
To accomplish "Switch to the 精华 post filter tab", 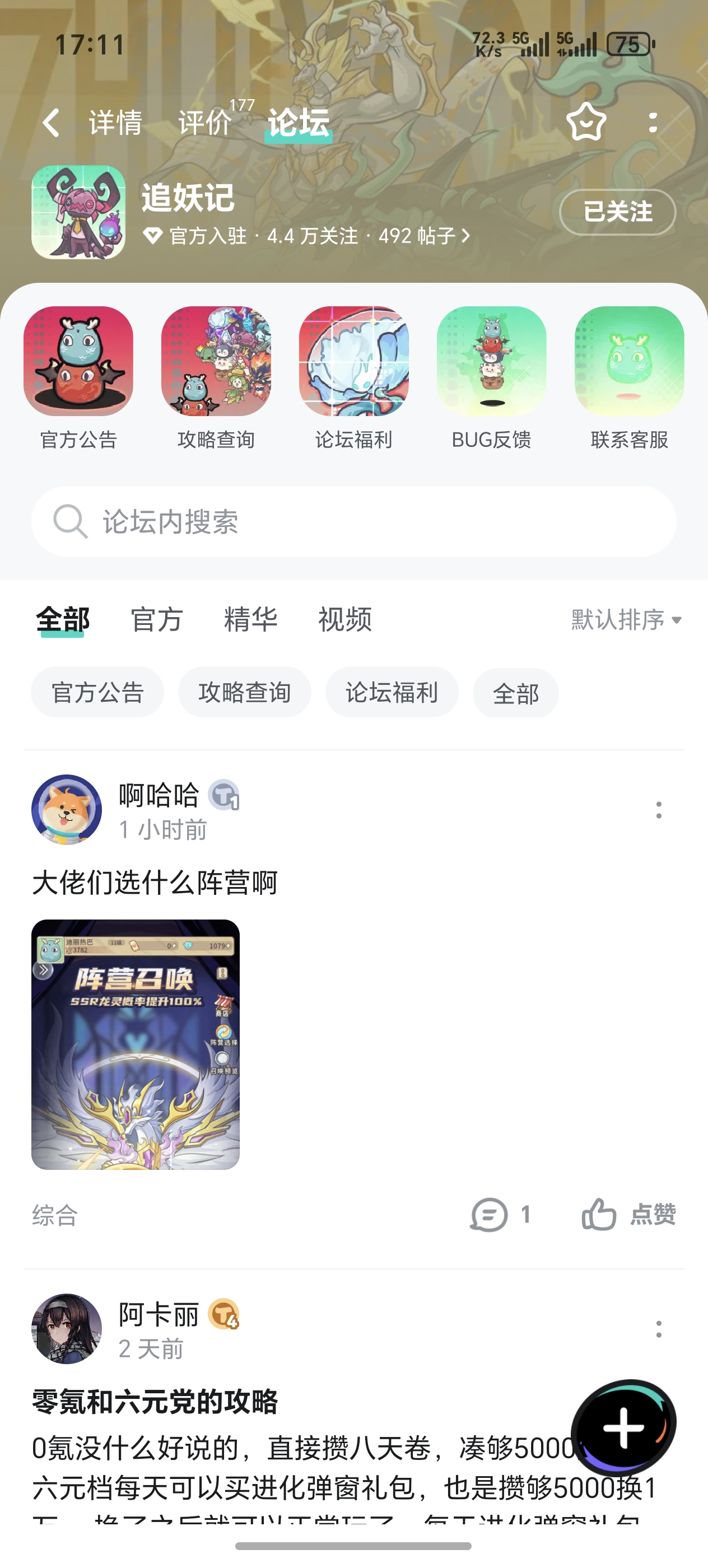I will [x=251, y=620].
